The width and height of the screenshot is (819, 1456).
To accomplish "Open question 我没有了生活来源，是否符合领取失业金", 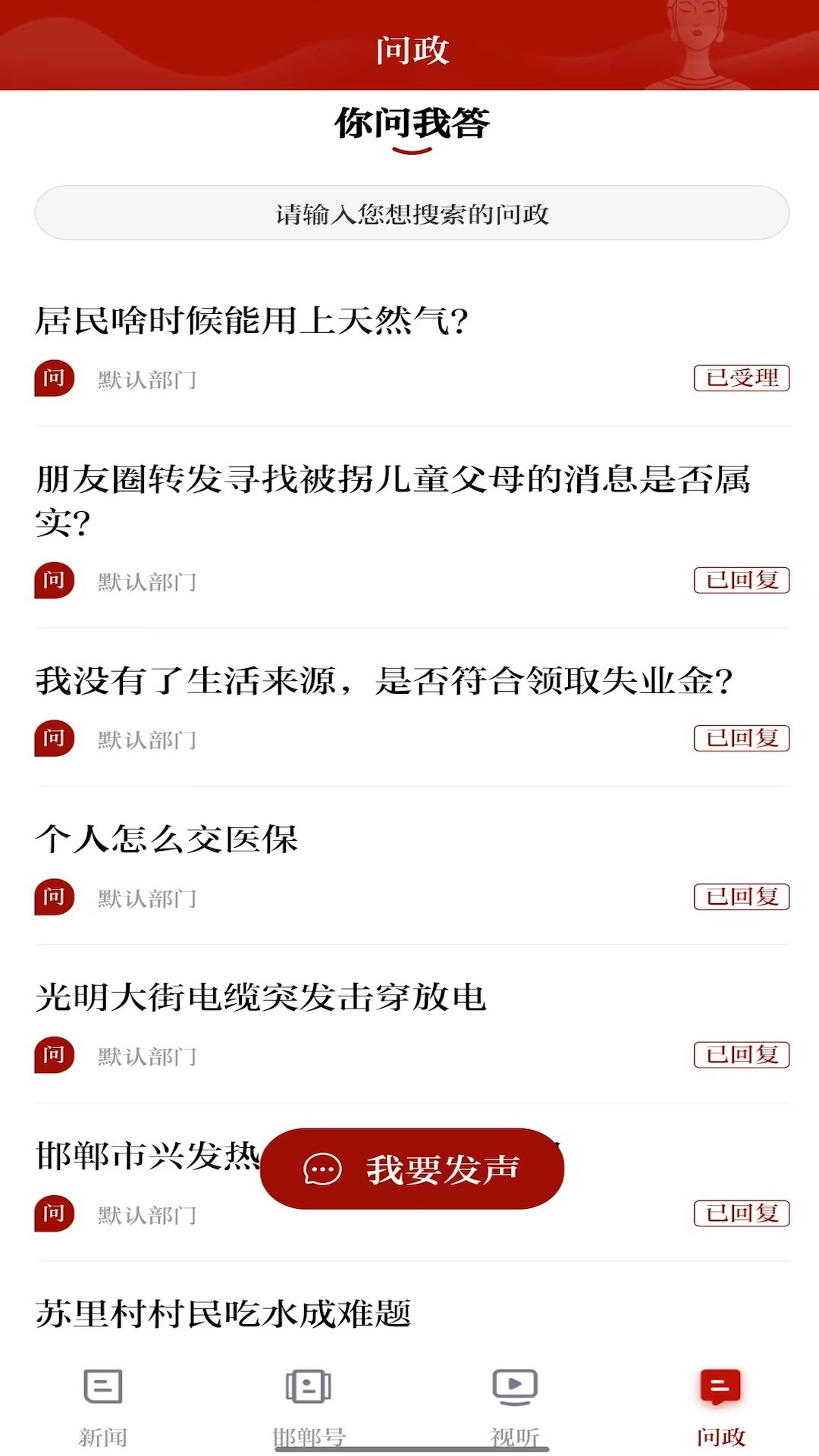I will pyautogui.click(x=385, y=682).
